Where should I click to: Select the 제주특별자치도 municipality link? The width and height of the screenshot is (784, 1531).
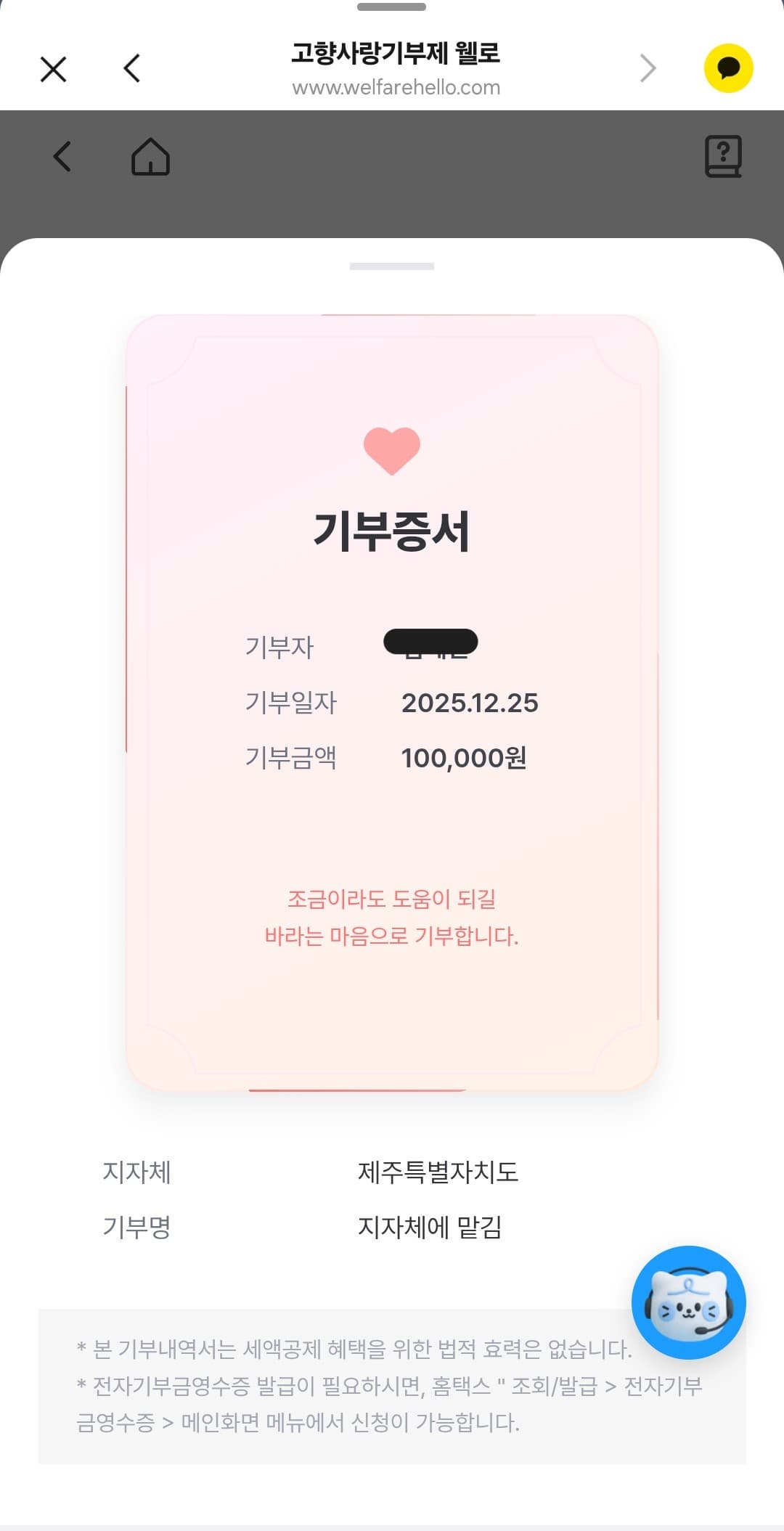(438, 1172)
